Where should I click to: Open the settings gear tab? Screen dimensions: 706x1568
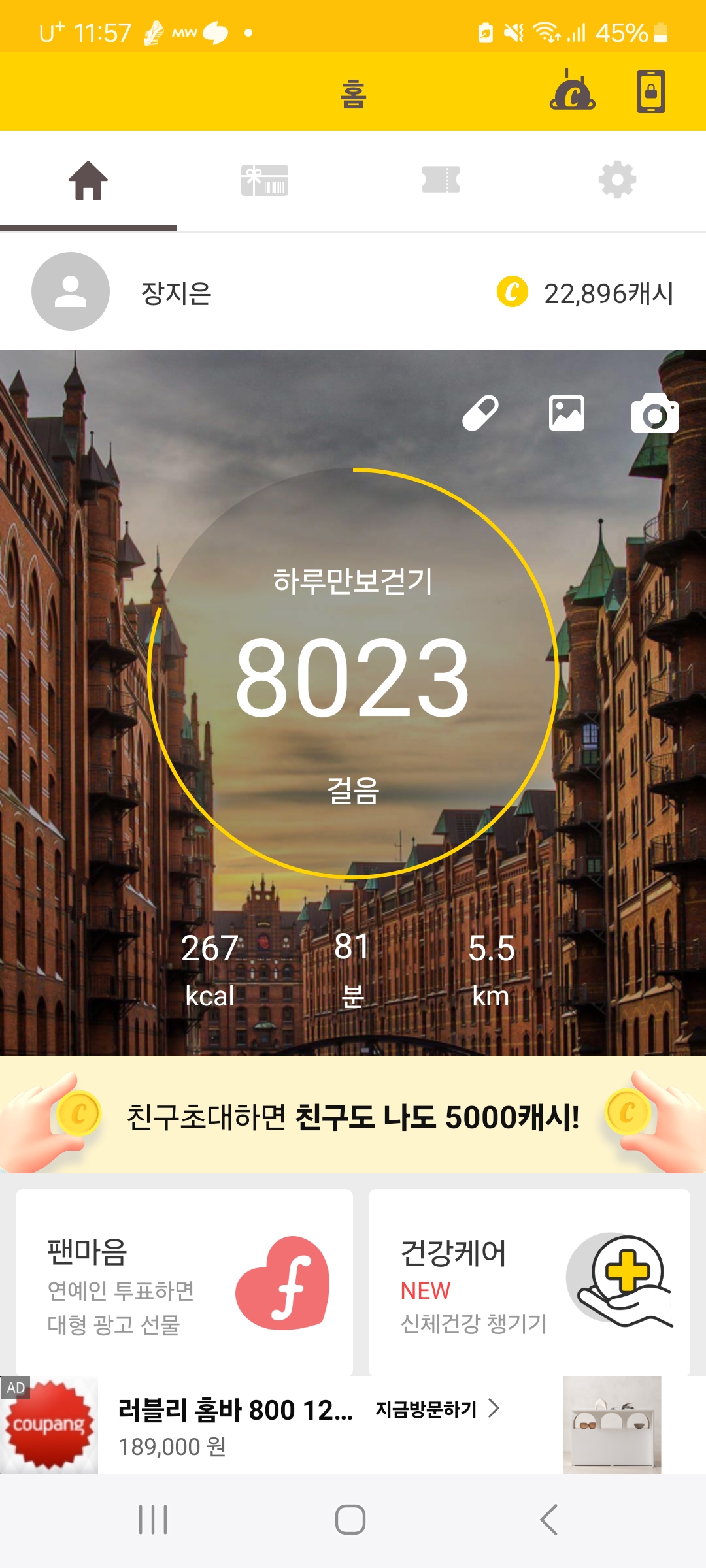[x=617, y=180]
